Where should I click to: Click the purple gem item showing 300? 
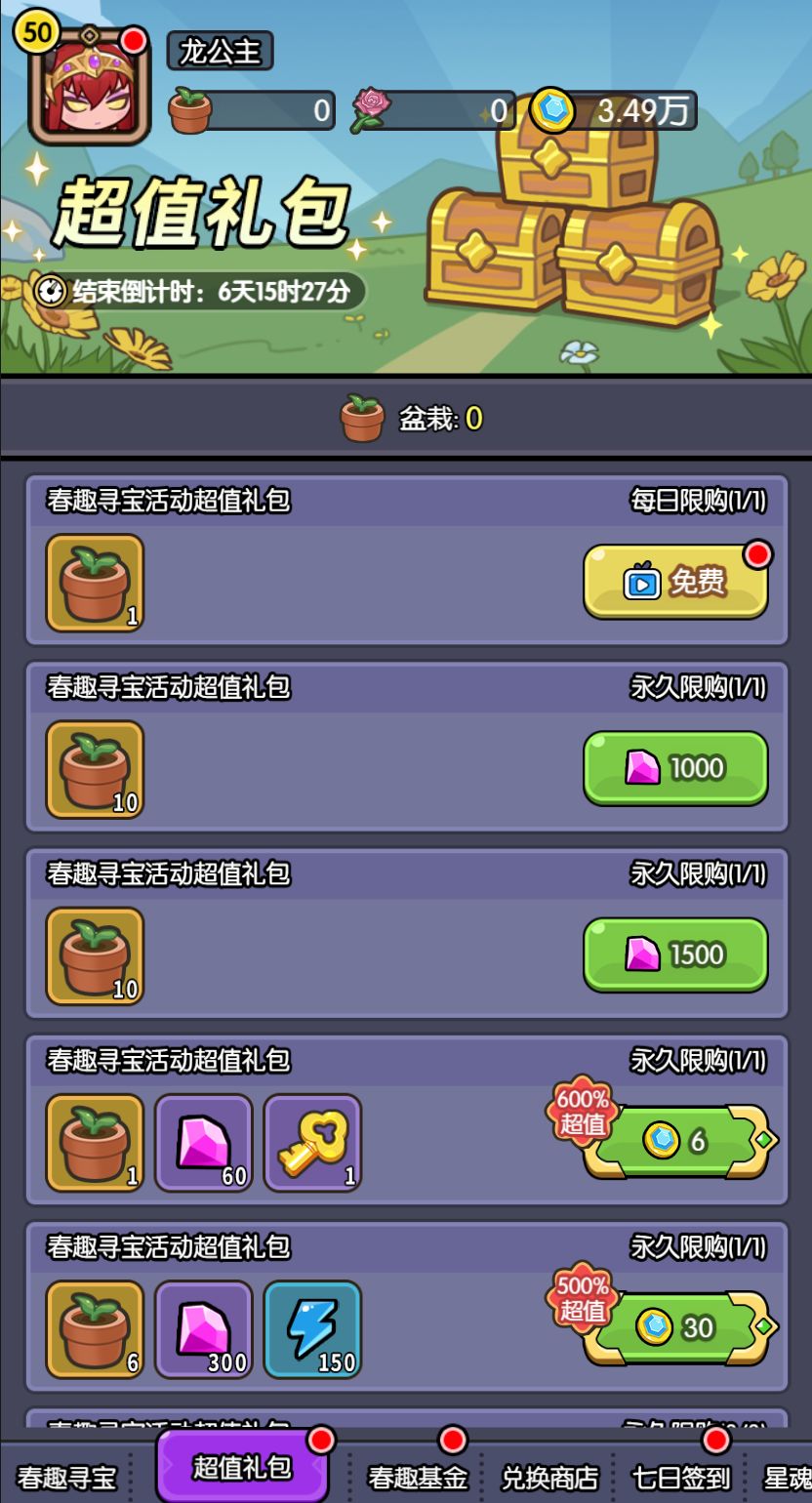[203, 1329]
